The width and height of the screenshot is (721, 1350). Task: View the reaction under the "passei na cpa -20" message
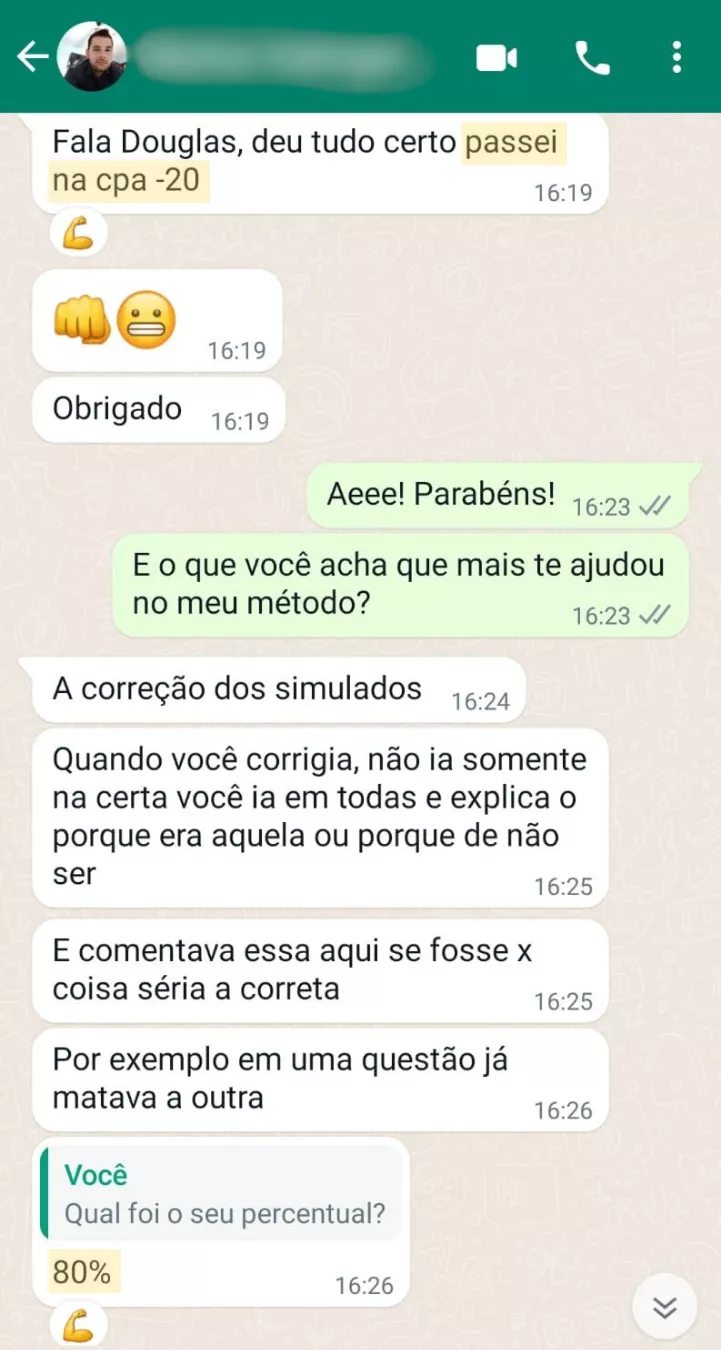78,234
